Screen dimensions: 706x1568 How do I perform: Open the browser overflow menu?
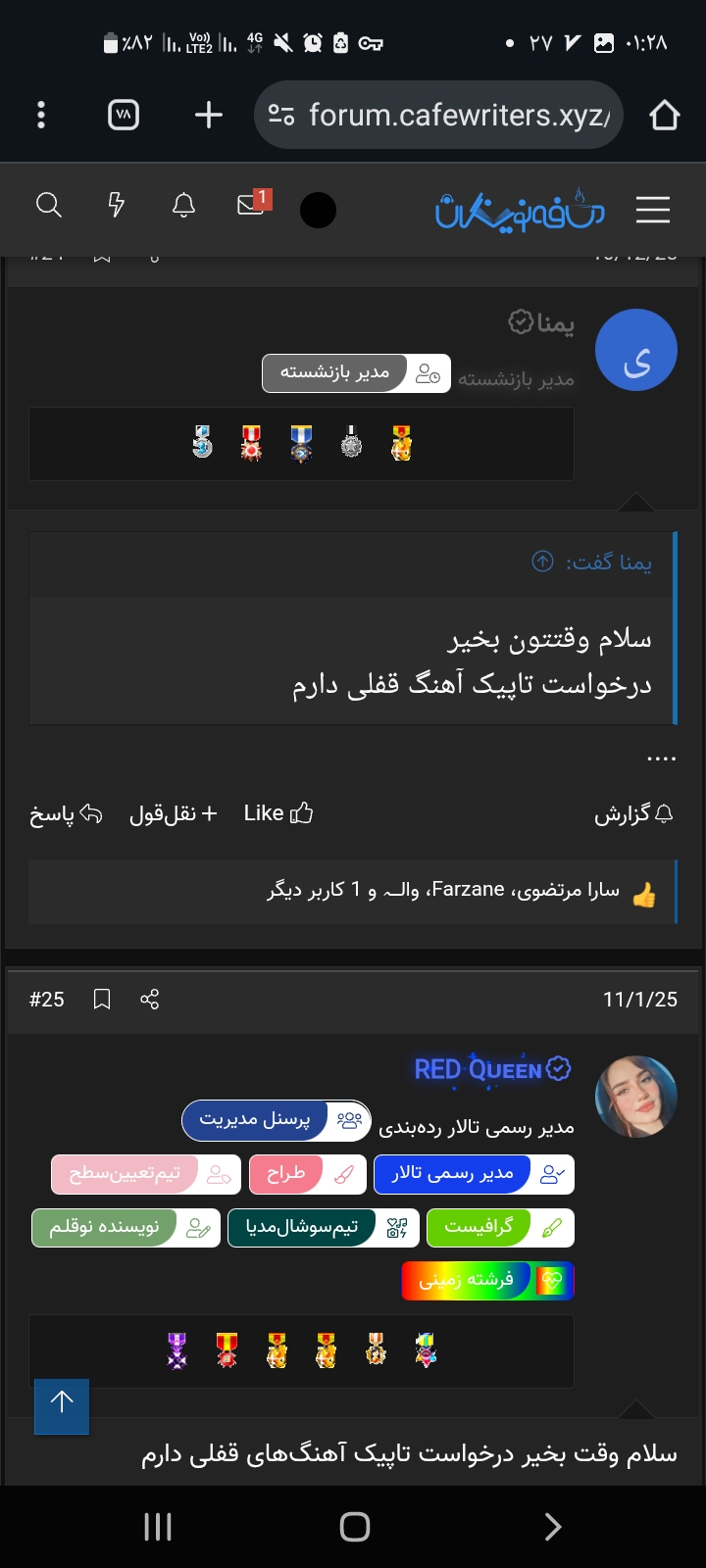coord(41,116)
